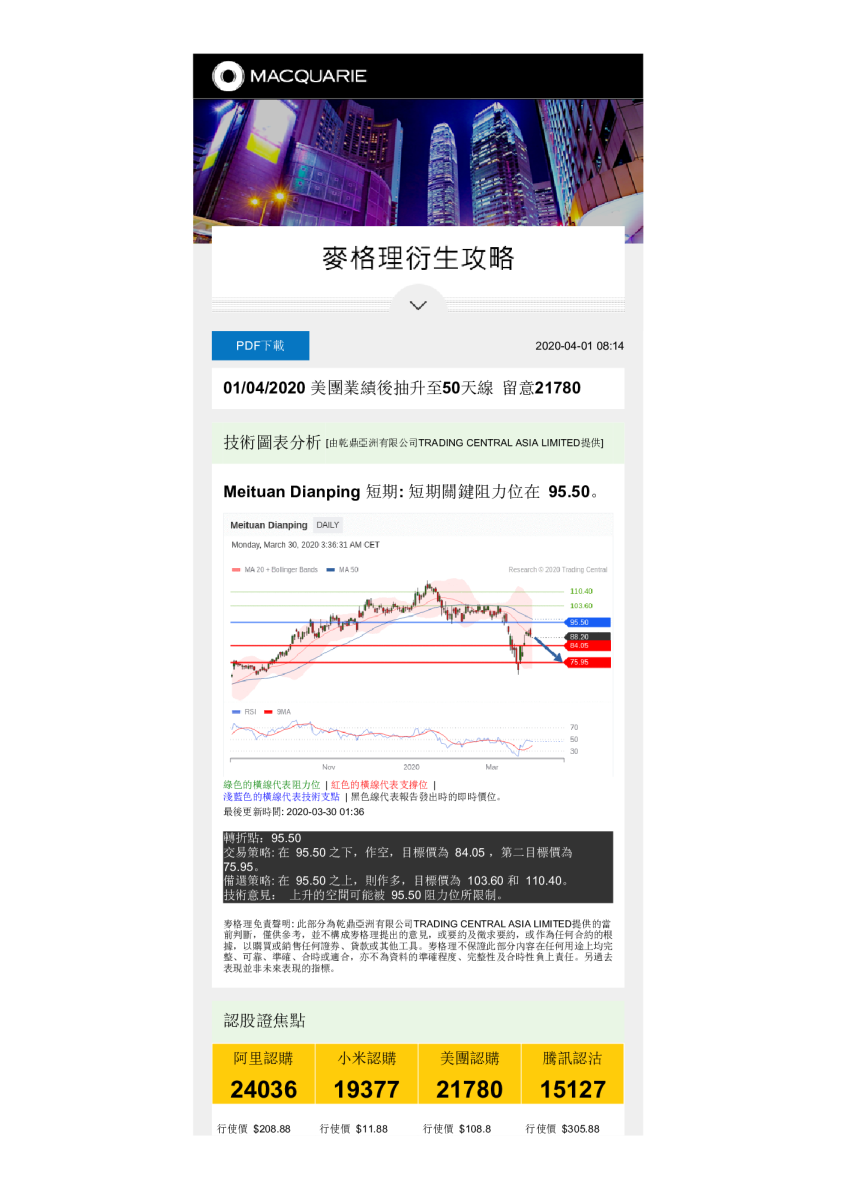842x1190 pixels.
Task: Switch to the DAILY chart tab
Action: (327, 525)
